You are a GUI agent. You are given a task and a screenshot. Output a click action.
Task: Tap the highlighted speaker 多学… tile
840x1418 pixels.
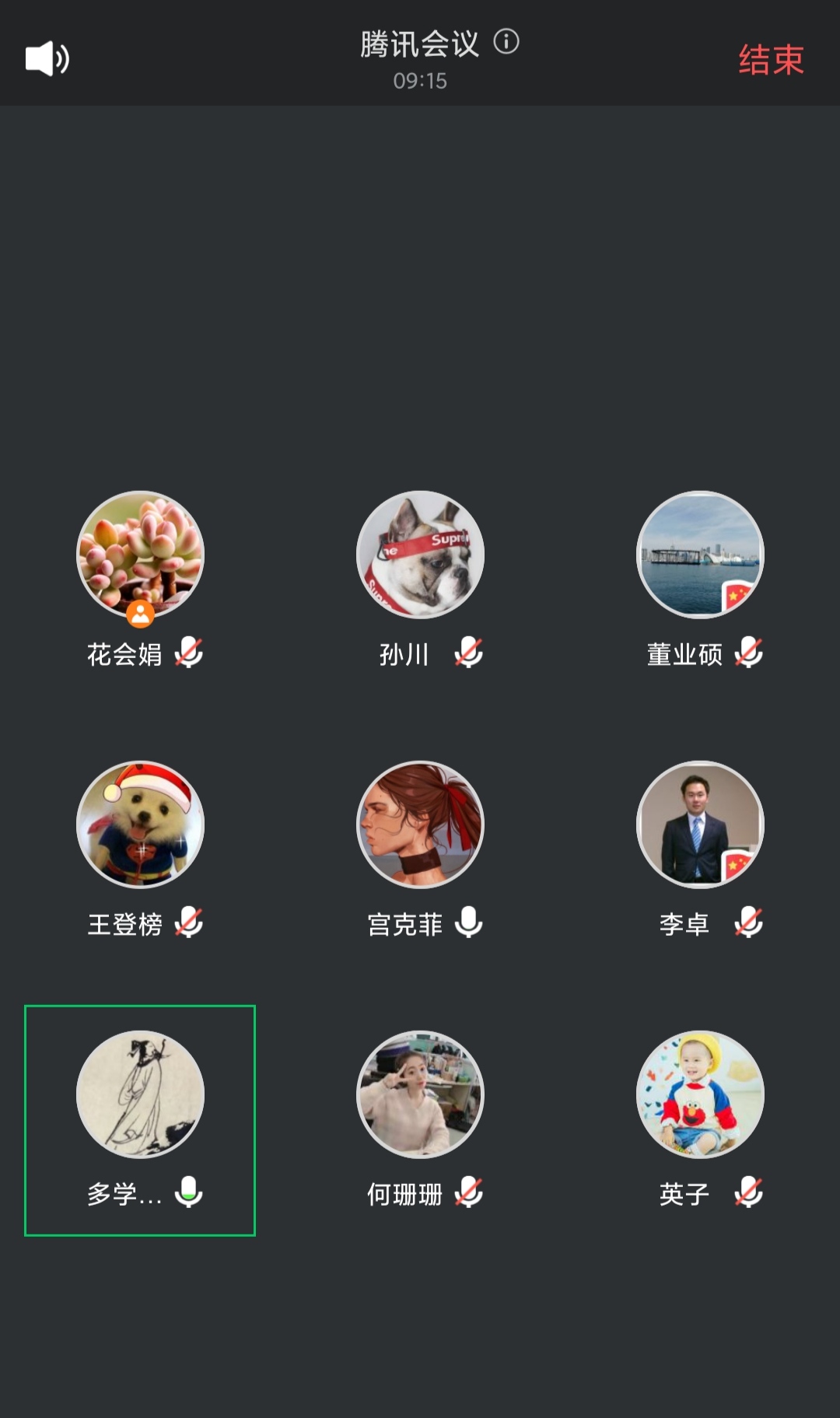click(x=140, y=1120)
